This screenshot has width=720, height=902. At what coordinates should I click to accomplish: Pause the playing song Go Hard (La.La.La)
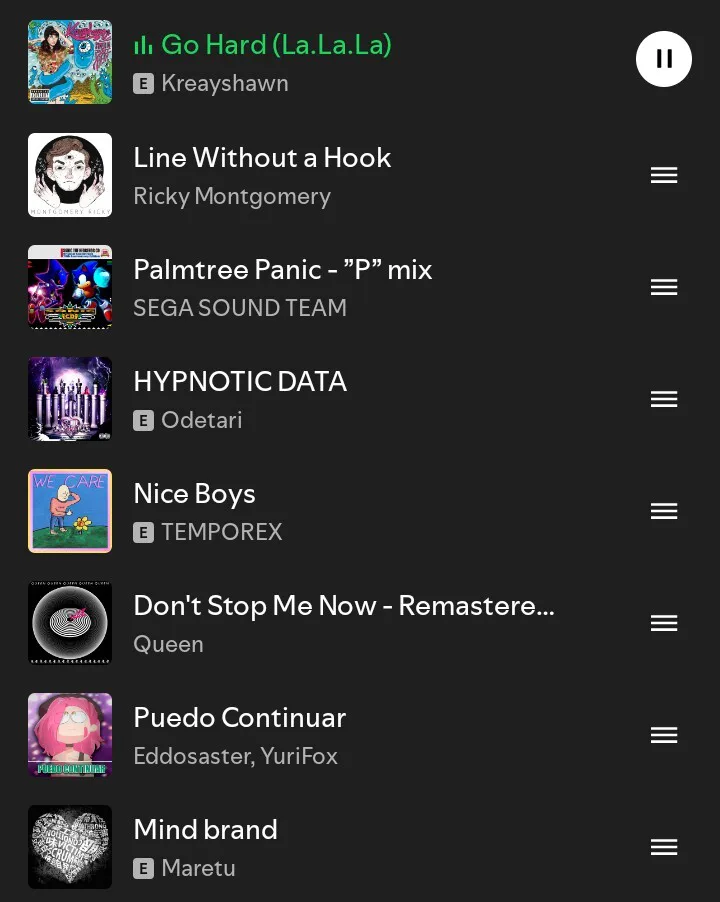664,59
